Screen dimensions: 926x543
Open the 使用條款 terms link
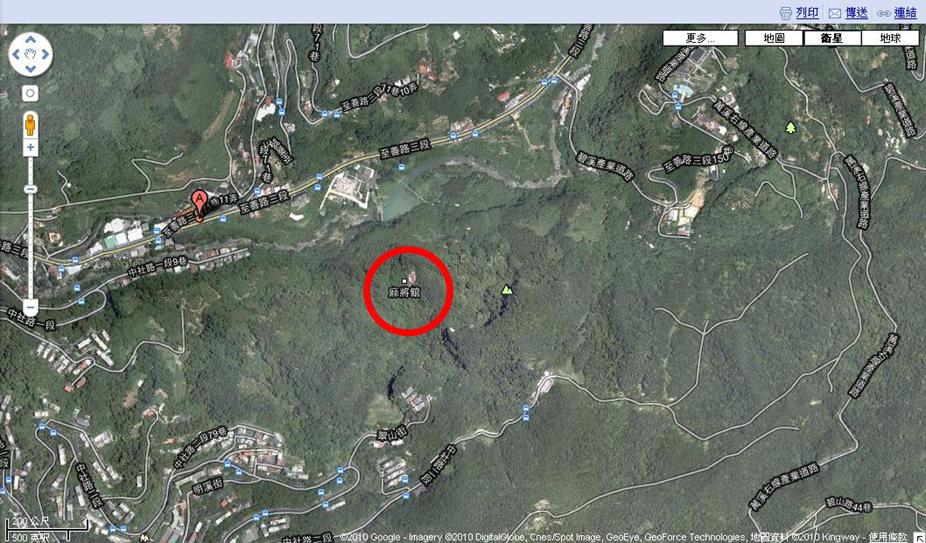pyautogui.click(x=888, y=537)
